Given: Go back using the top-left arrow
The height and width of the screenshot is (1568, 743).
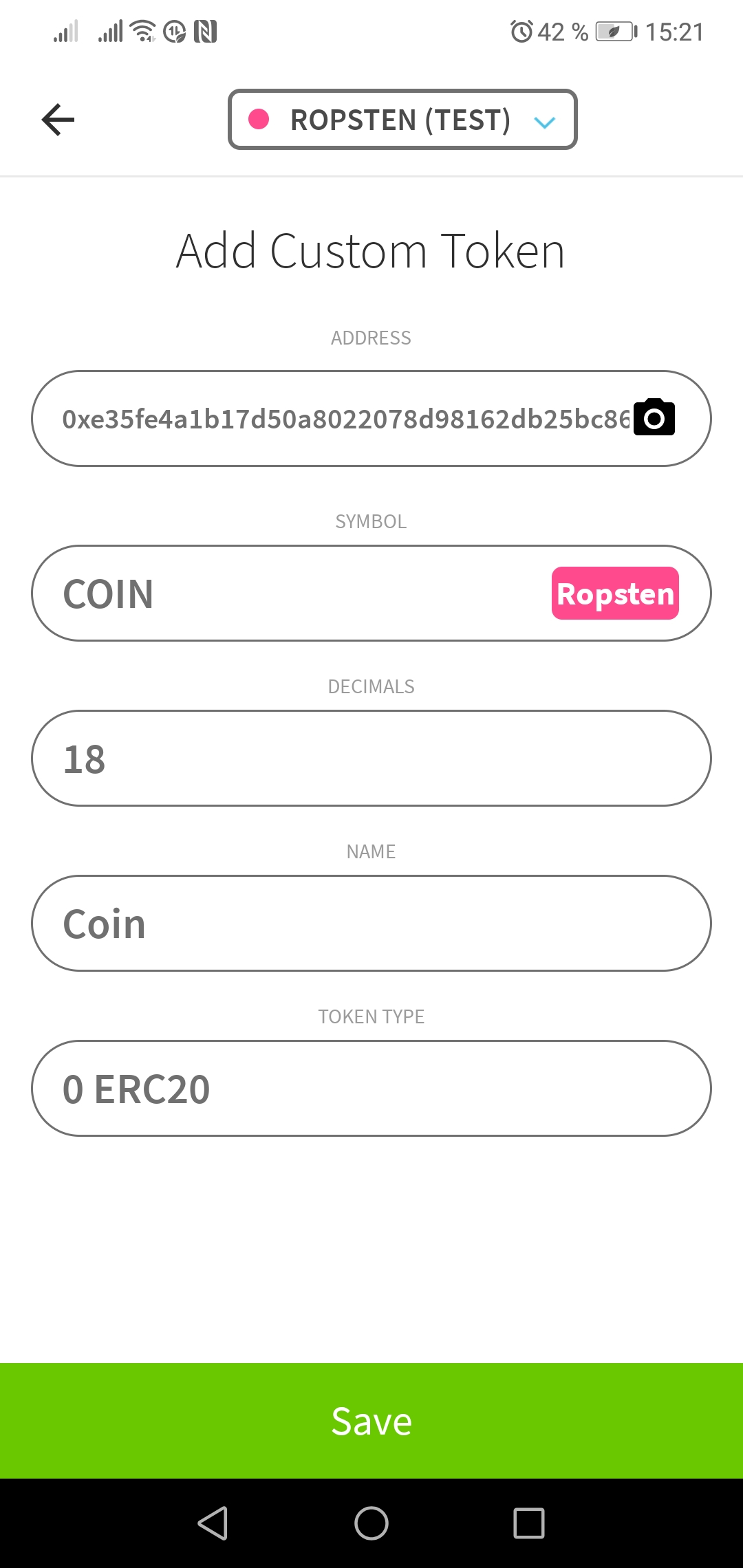Looking at the screenshot, I should click(x=58, y=120).
